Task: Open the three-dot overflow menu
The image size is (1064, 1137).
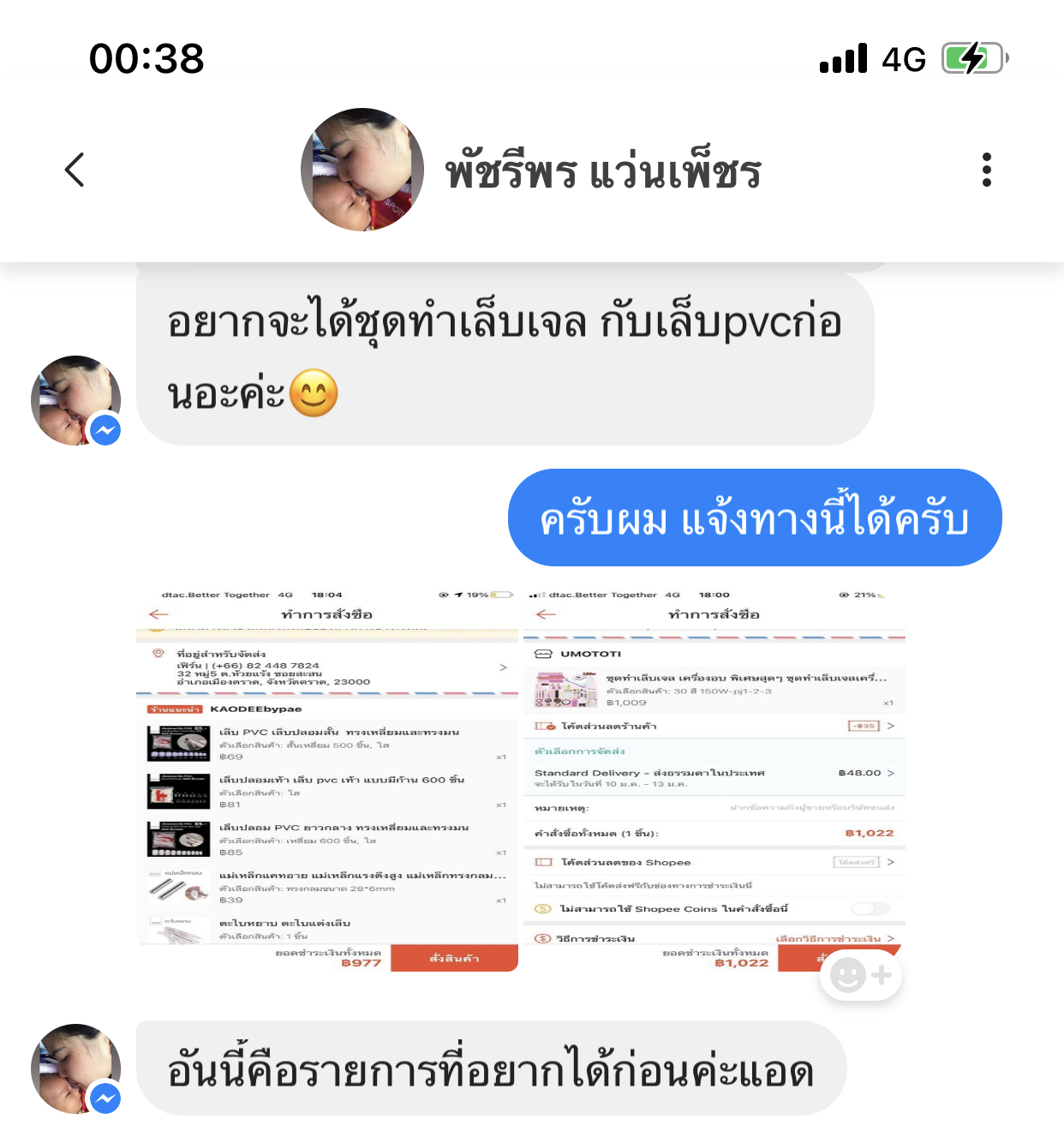Action: pos(987,170)
